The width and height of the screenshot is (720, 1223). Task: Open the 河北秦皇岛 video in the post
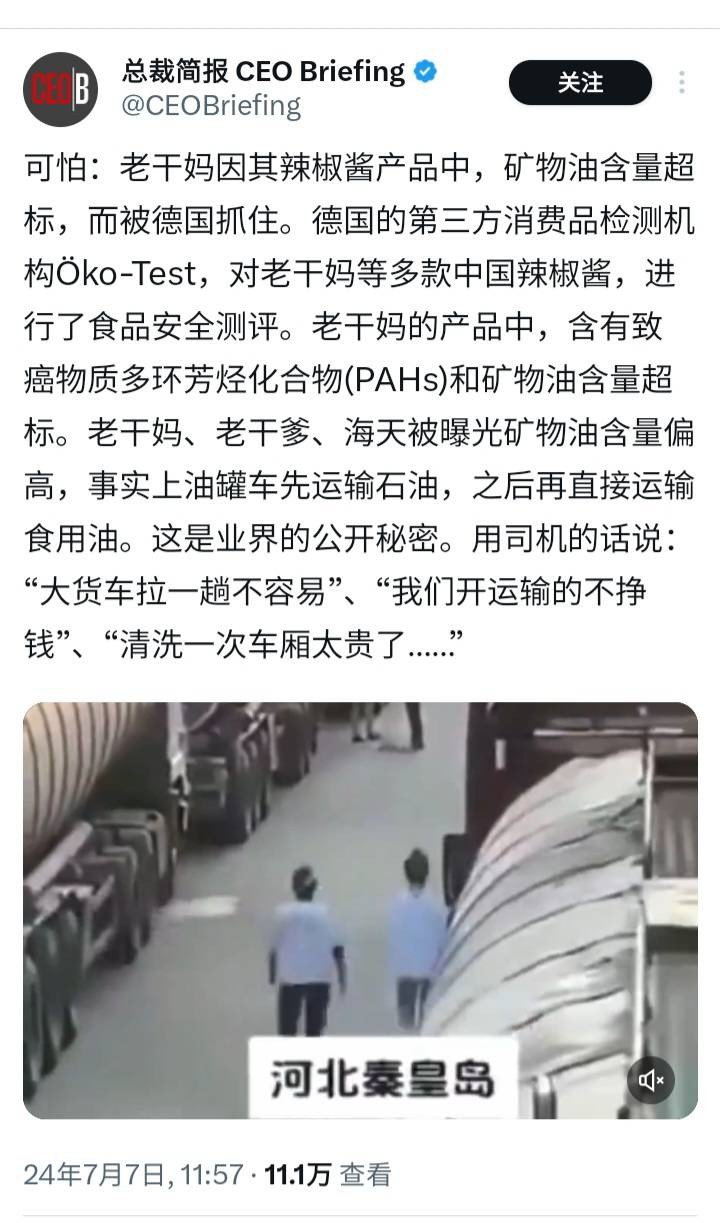(360, 910)
